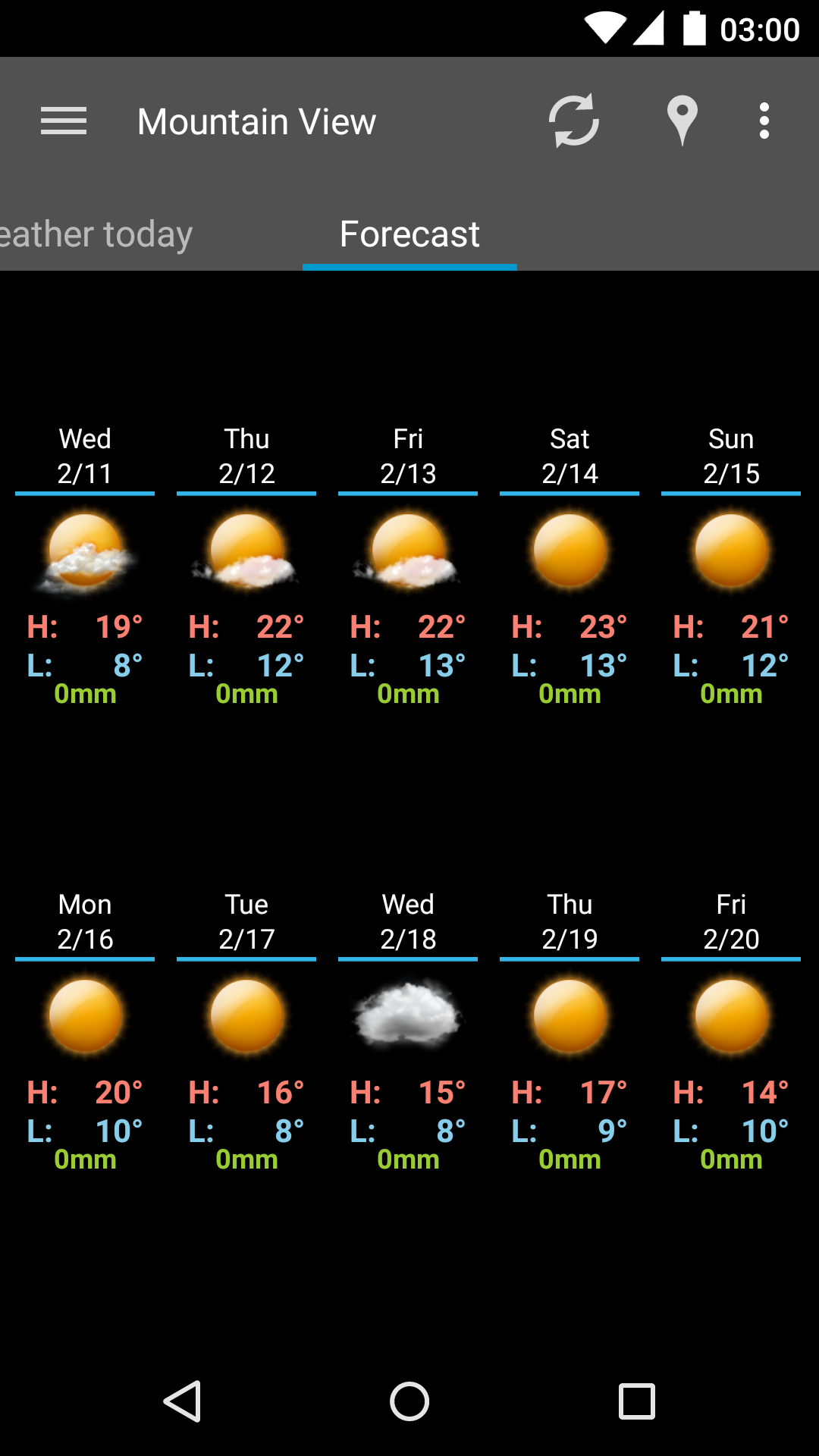Open the cloudy Wed 2/18 forecast
Image resolution: width=819 pixels, height=1456 pixels.
[408, 1031]
